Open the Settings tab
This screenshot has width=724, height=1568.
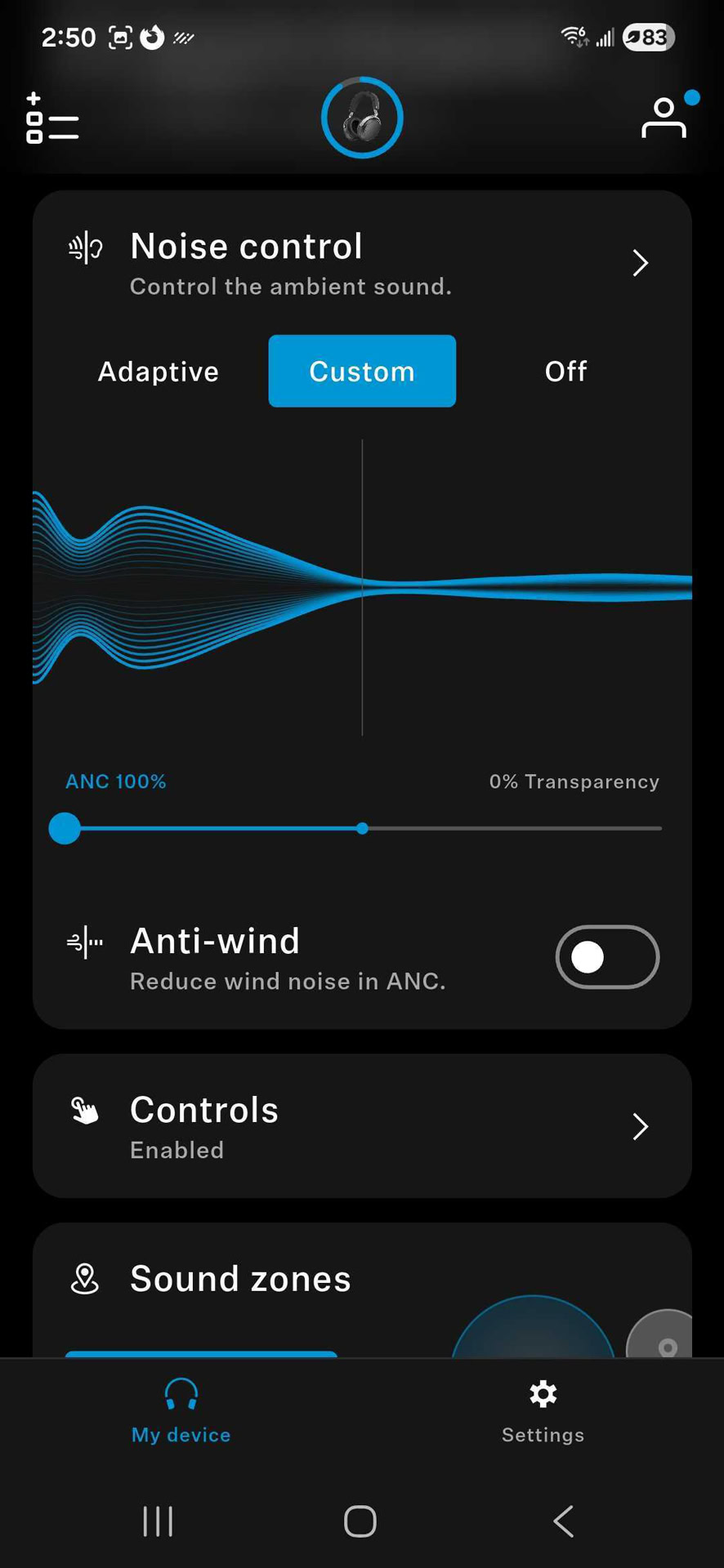coord(542,1411)
